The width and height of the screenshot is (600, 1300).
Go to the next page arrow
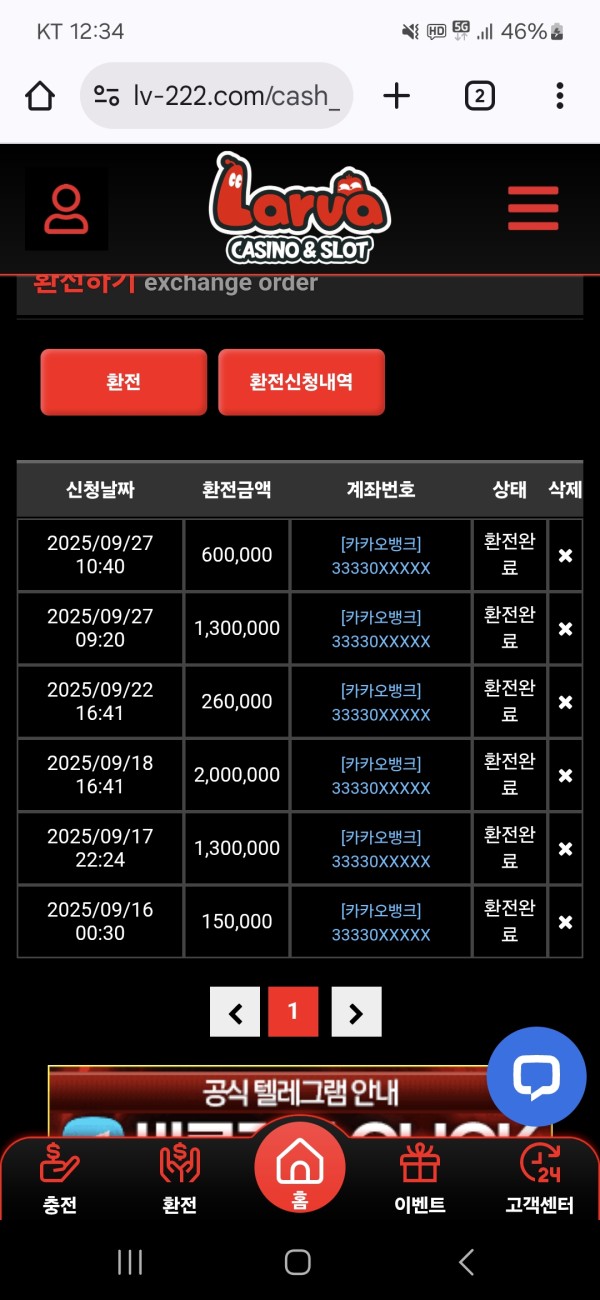(356, 1012)
